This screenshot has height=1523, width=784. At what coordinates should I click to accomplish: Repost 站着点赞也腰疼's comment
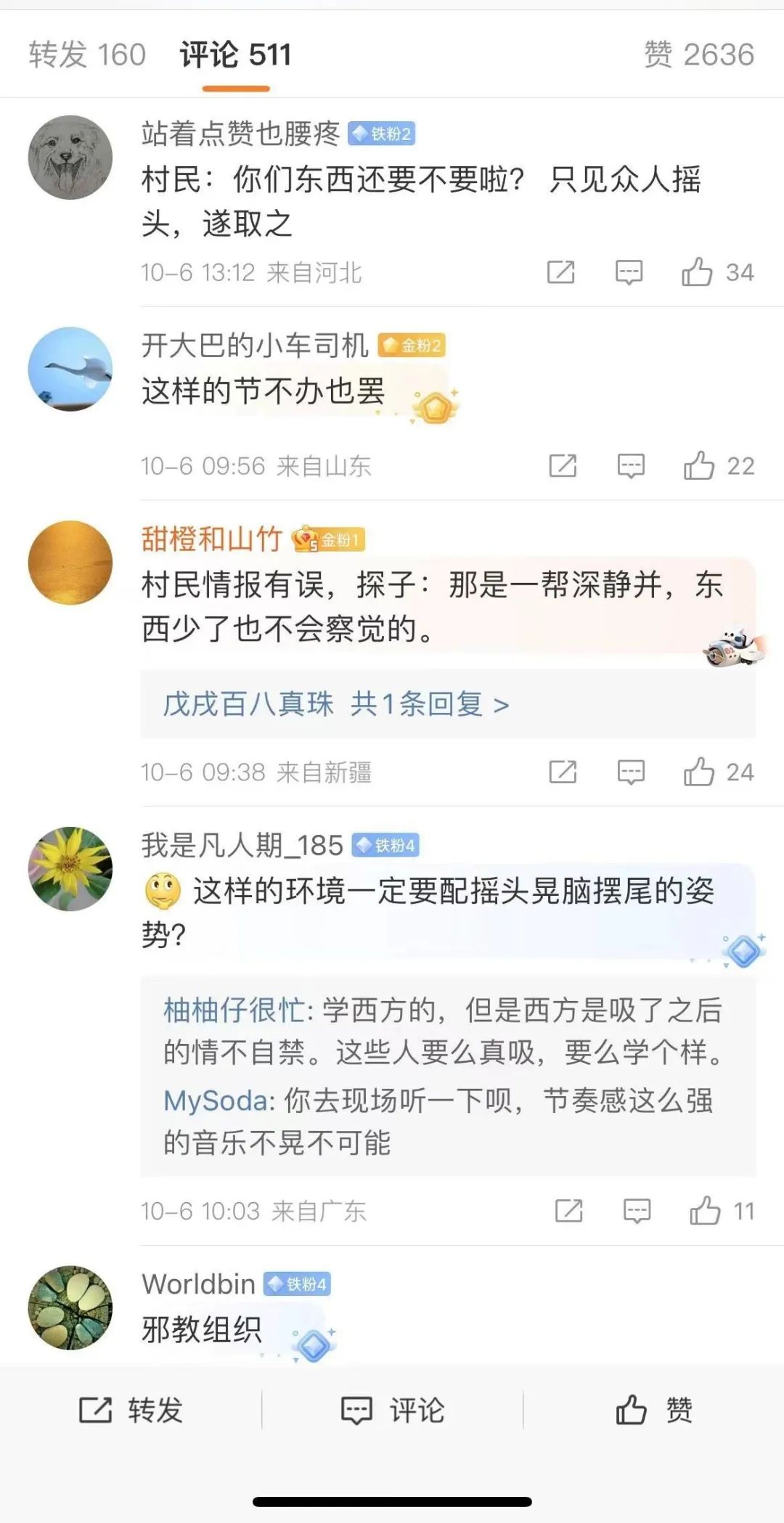point(560,272)
